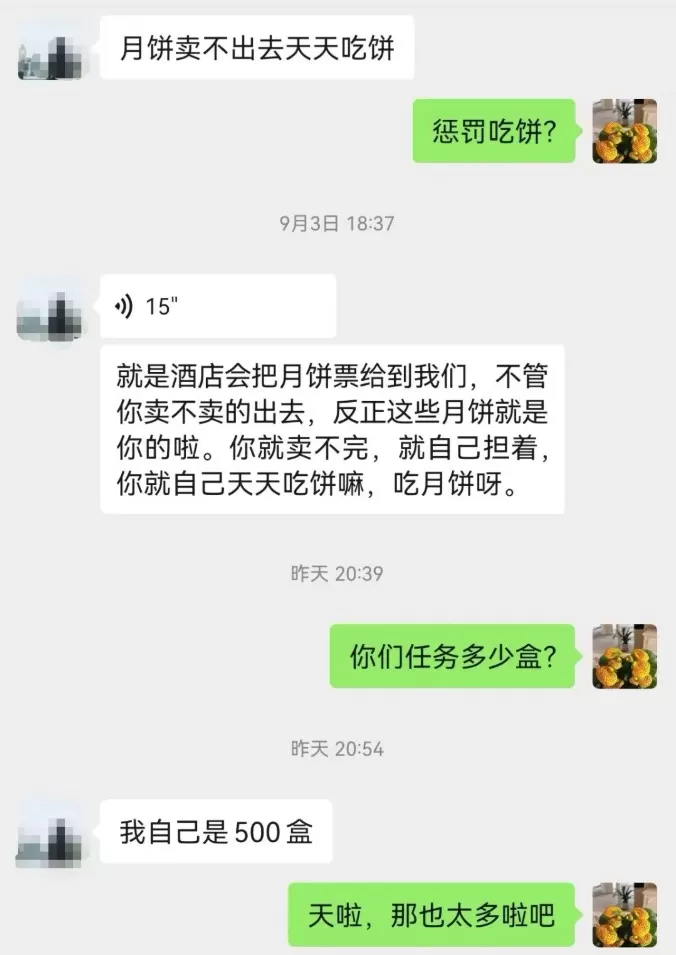Open the flower avatar beside "你们任务多少盒?"
676x955 pixels.
click(x=624, y=657)
